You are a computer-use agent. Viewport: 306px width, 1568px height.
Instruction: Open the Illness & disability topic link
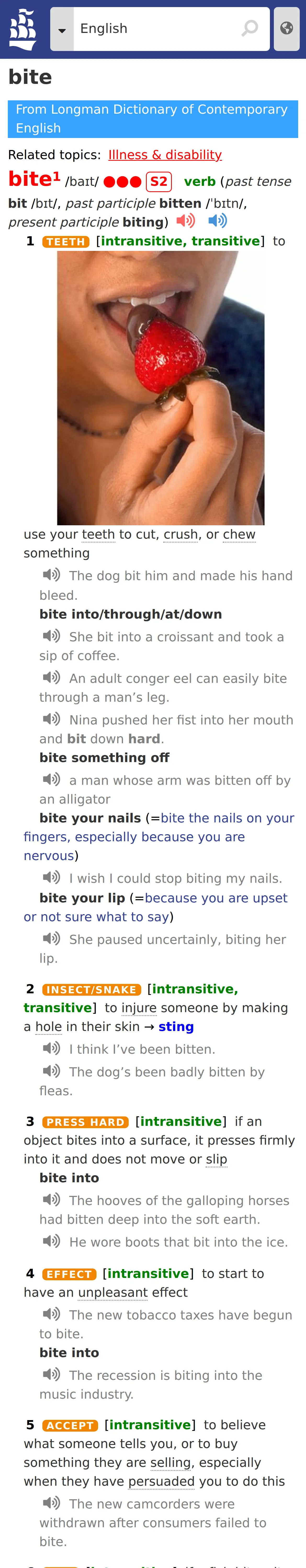165,155
